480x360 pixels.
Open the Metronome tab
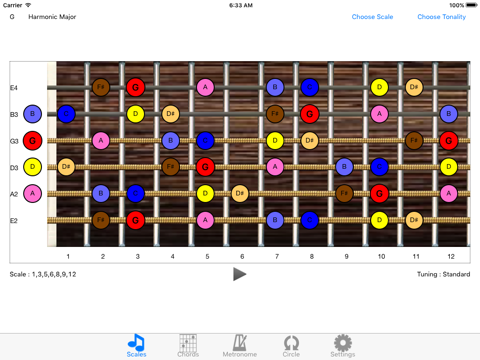point(240,346)
